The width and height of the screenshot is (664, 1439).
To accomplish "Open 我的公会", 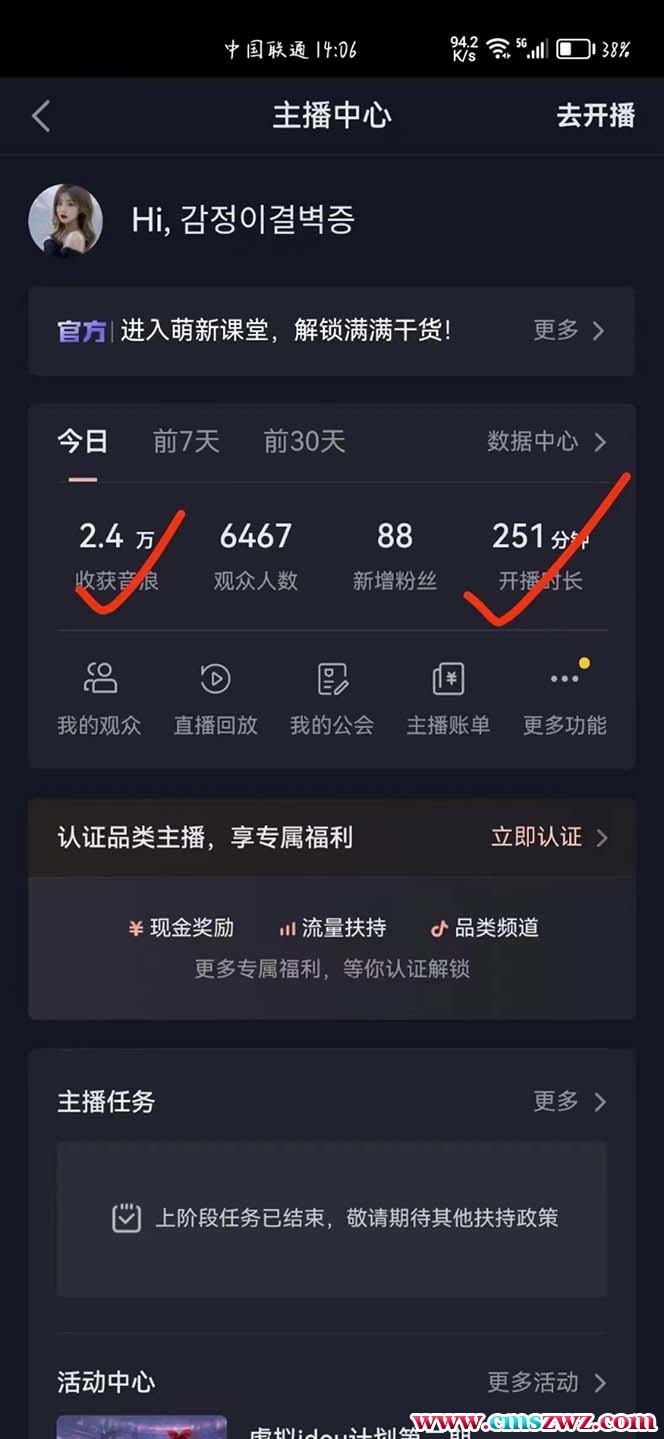I will coord(332,698).
